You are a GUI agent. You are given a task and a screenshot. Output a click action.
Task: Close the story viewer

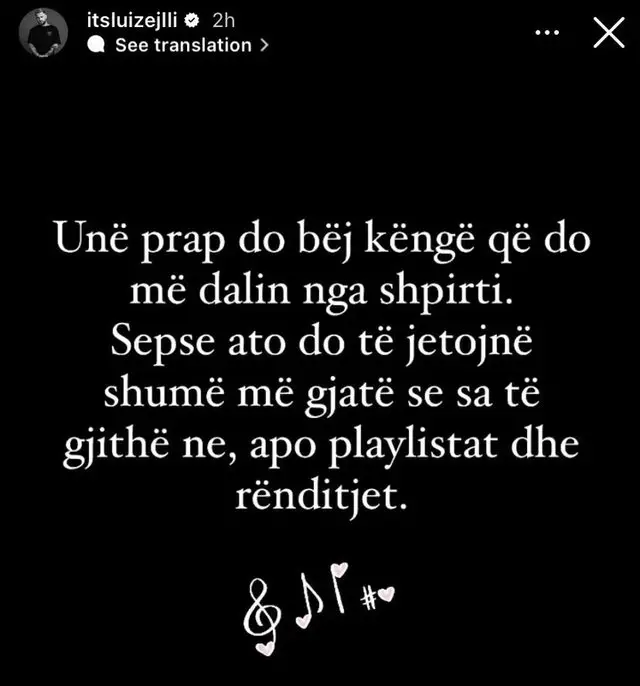(x=608, y=33)
